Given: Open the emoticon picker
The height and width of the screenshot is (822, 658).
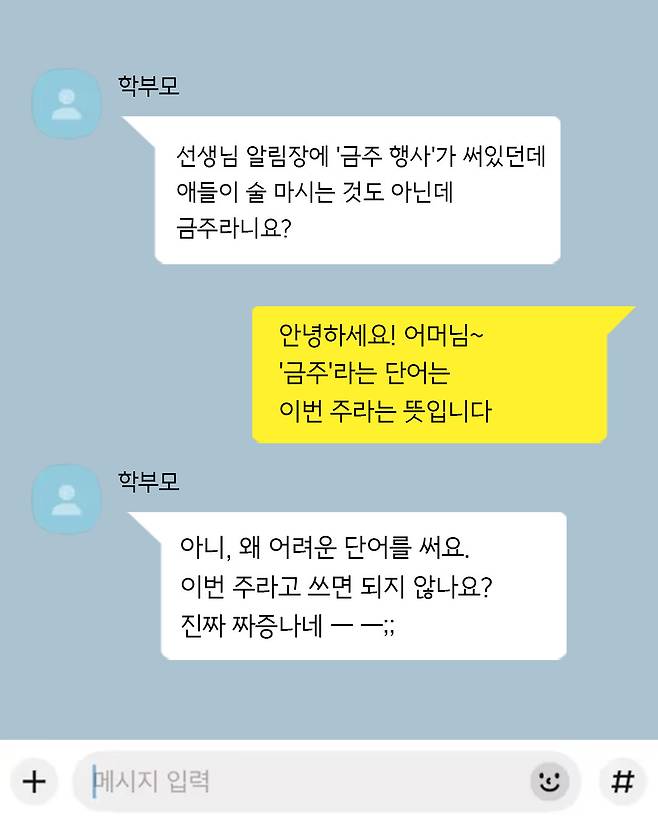Looking at the screenshot, I should coord(547,781).
